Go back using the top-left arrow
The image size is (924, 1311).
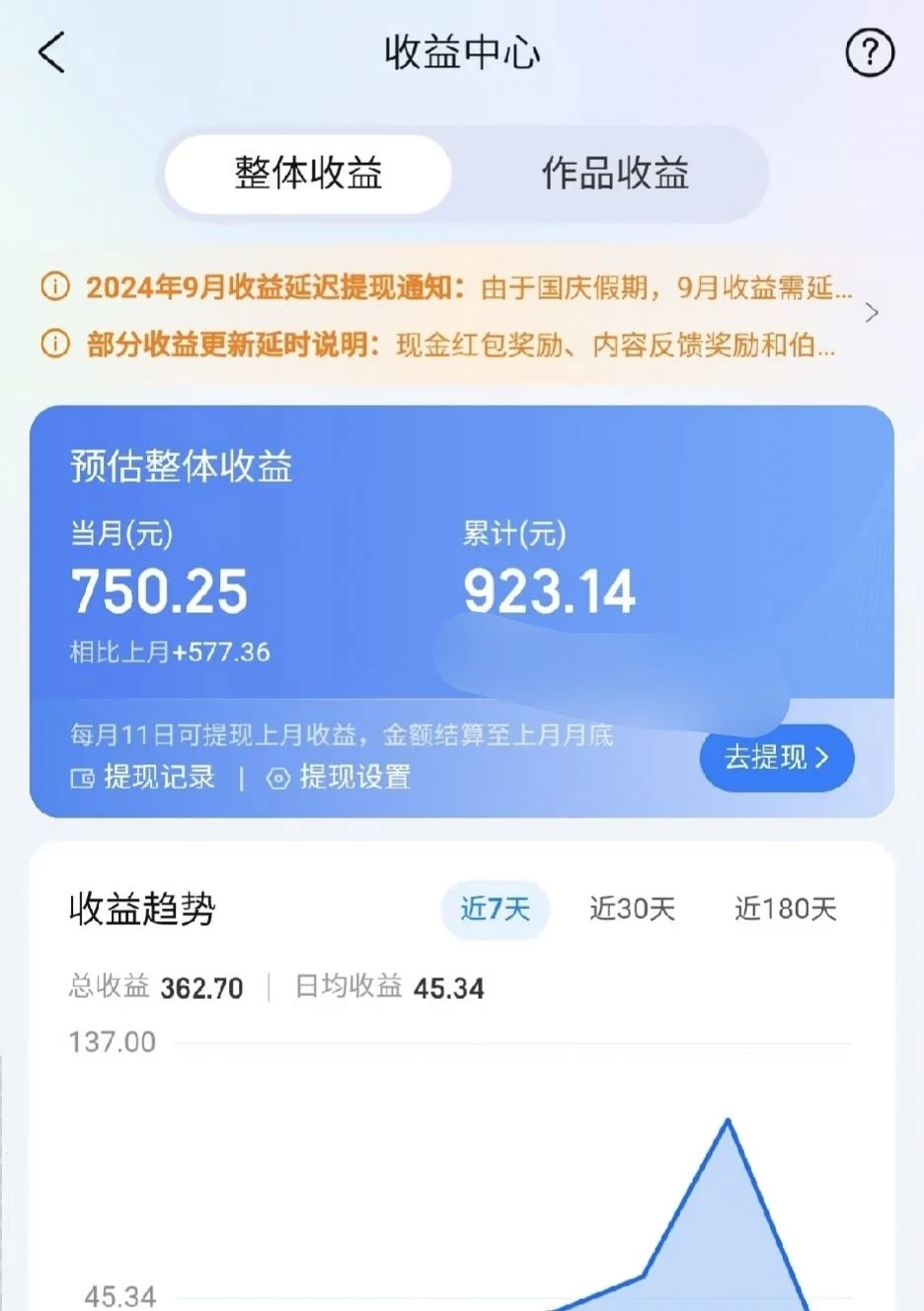point(52,52)
